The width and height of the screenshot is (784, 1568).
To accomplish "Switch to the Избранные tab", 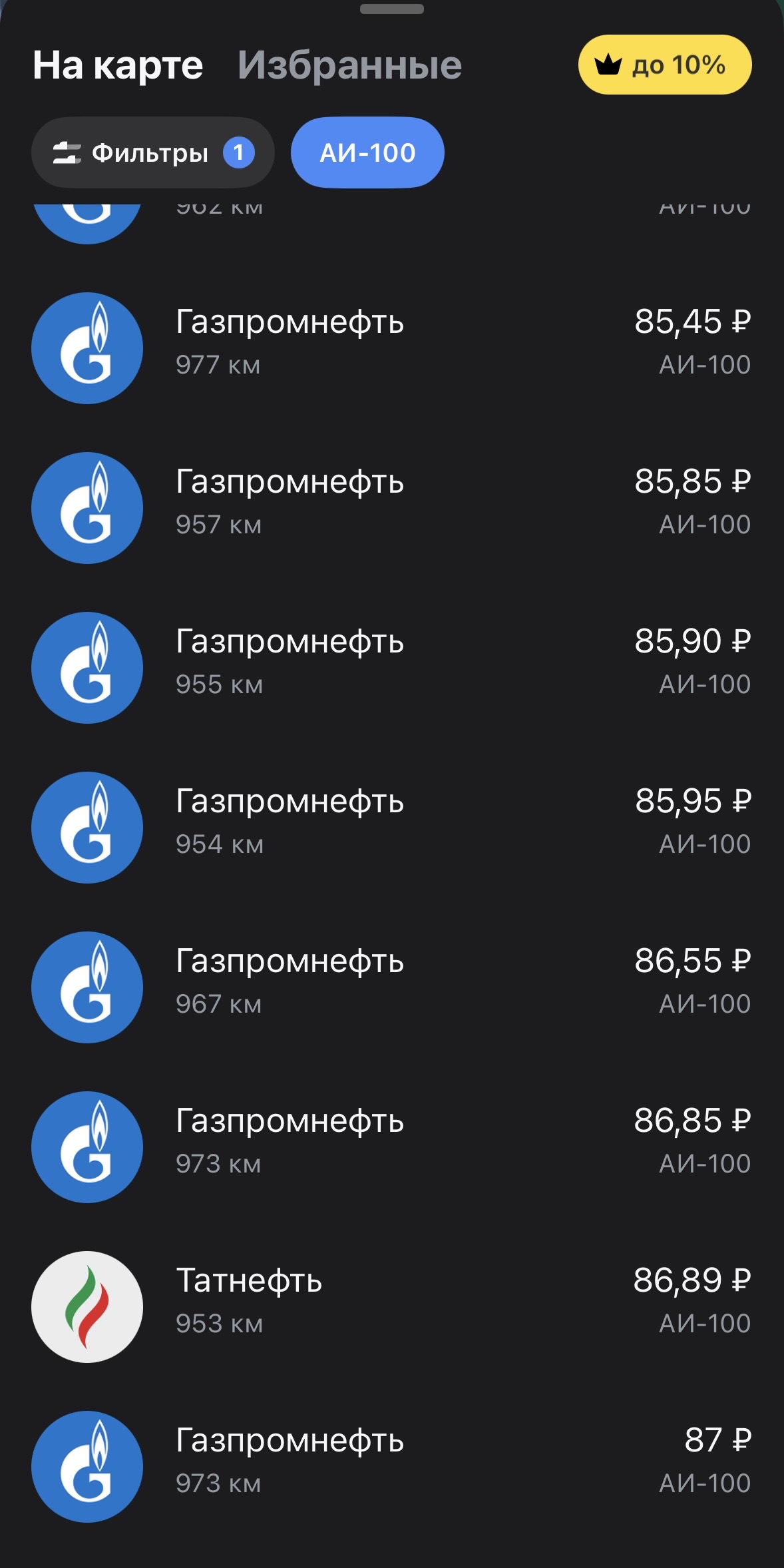I will tap(349, 65).
